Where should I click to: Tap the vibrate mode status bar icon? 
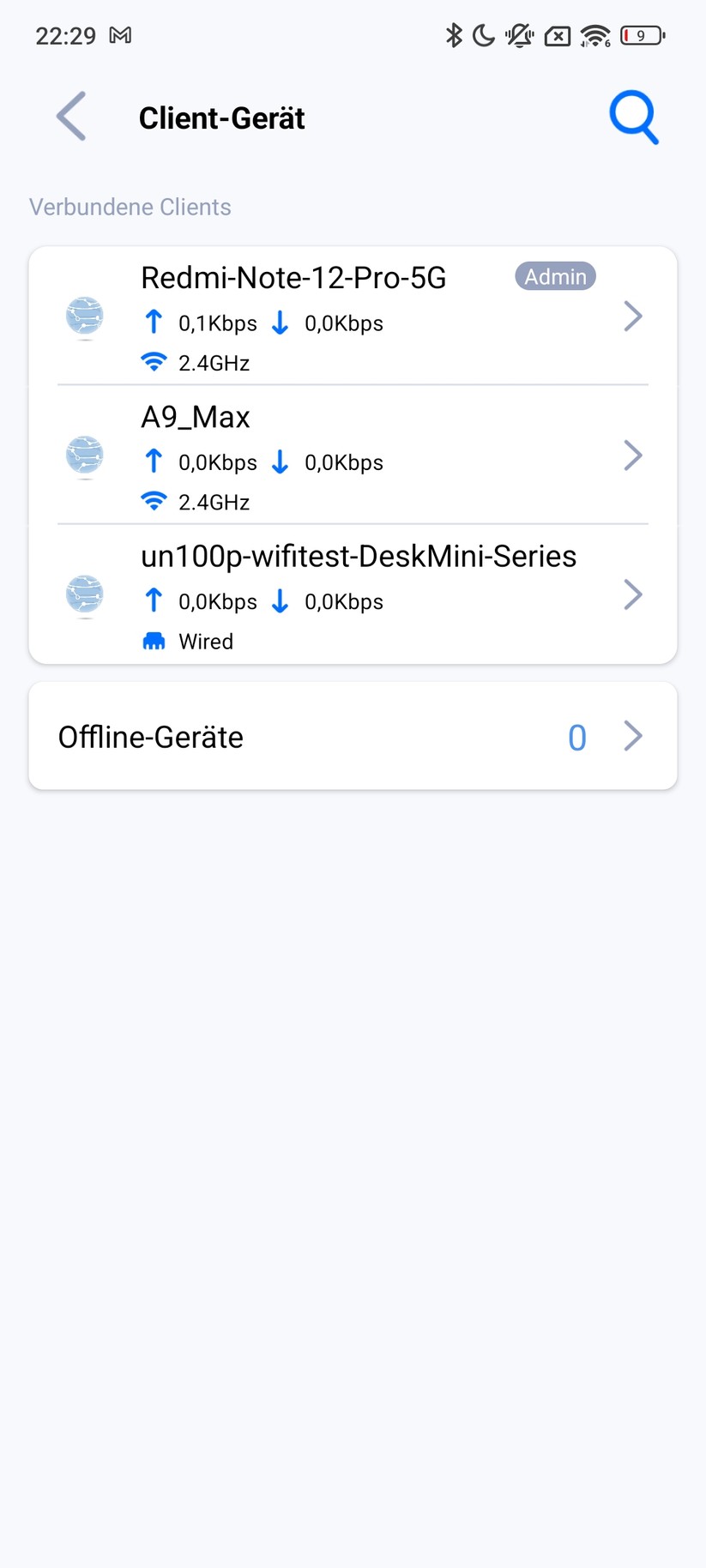[x=518, y=35]
